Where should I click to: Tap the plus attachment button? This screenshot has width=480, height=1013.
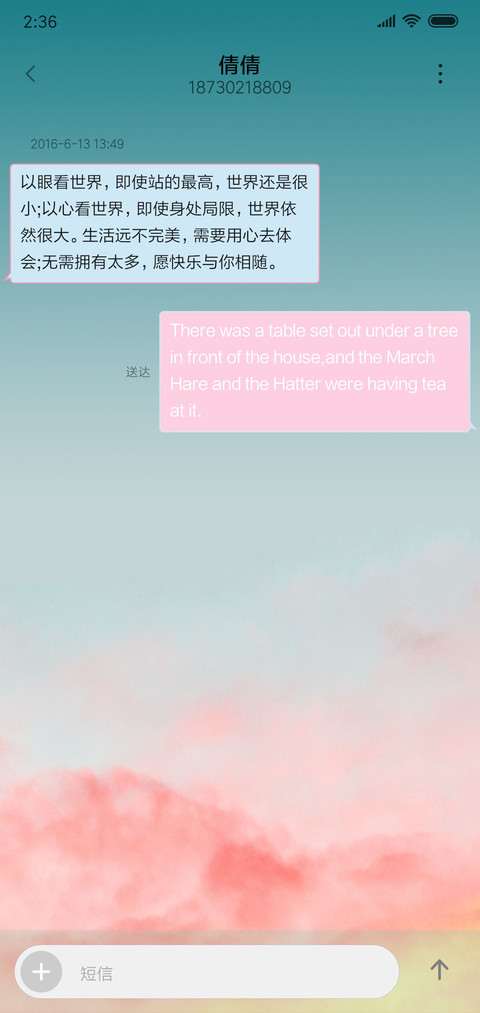click(41, 972)
